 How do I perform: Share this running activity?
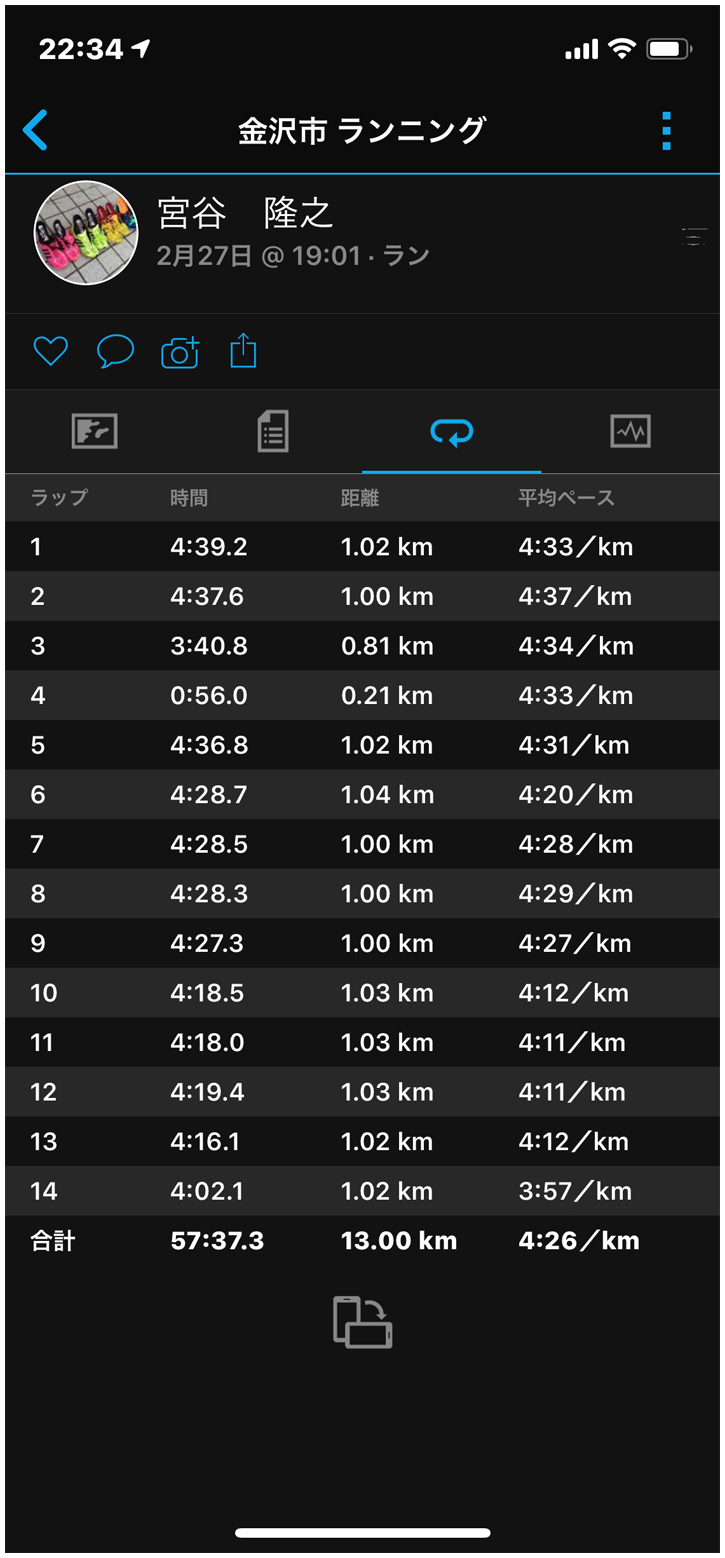pyautogui.click(x=244, y=351)
